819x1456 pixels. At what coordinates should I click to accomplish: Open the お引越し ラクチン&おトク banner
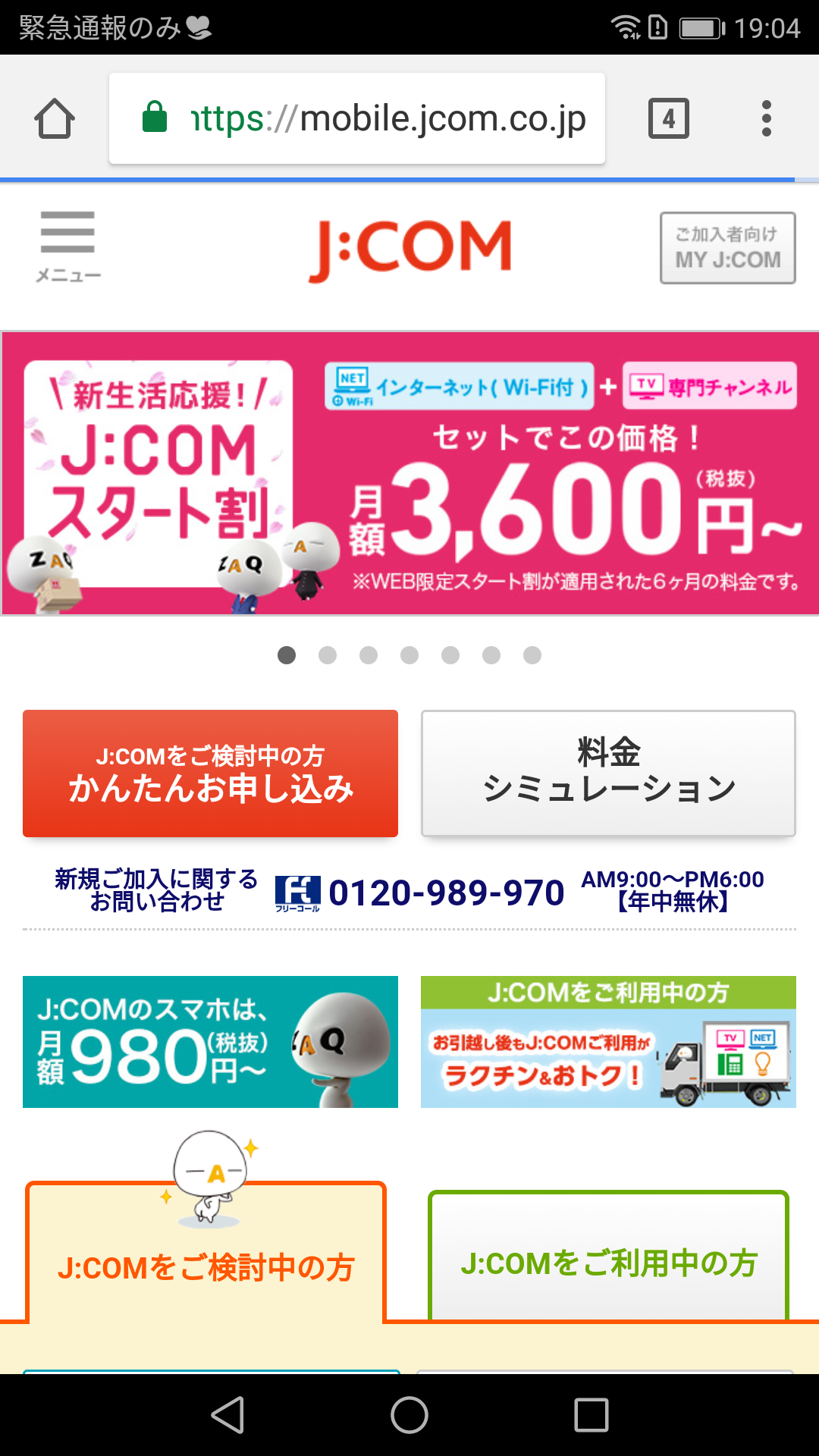tap(608, 1042)
